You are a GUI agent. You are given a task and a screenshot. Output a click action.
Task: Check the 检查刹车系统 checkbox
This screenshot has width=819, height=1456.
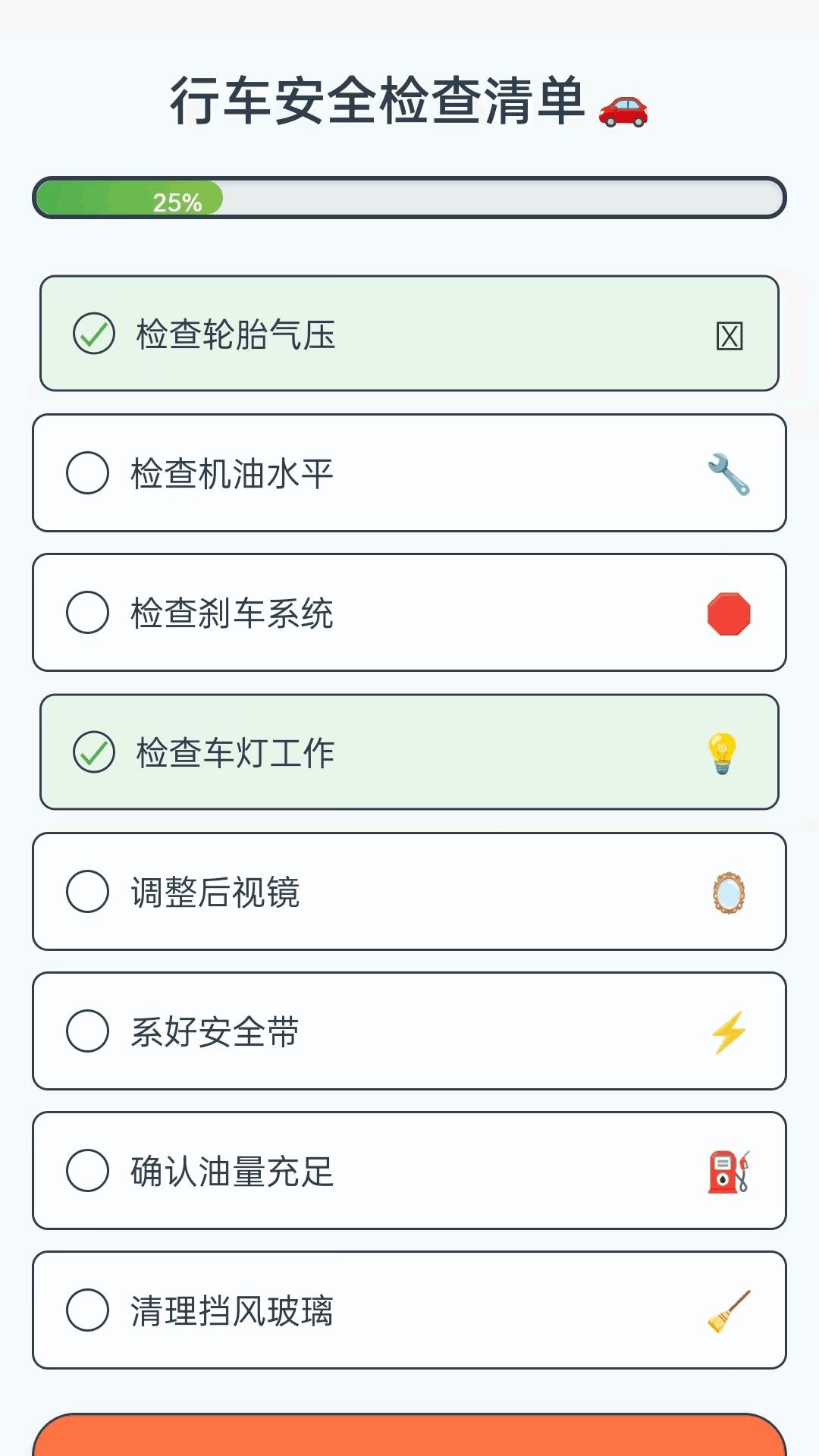click(87, 613)
